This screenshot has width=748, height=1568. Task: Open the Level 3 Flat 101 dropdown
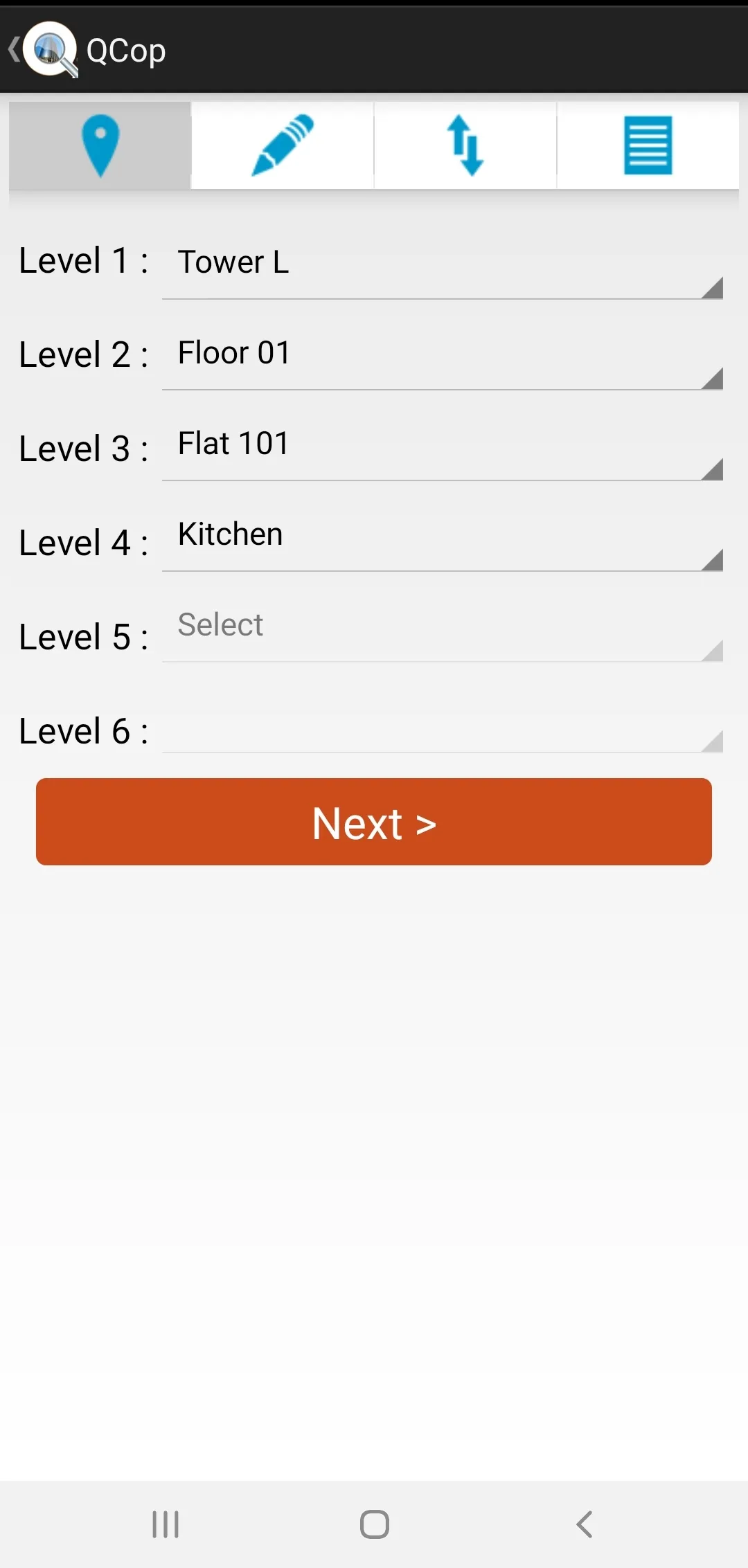click(443, 445)
